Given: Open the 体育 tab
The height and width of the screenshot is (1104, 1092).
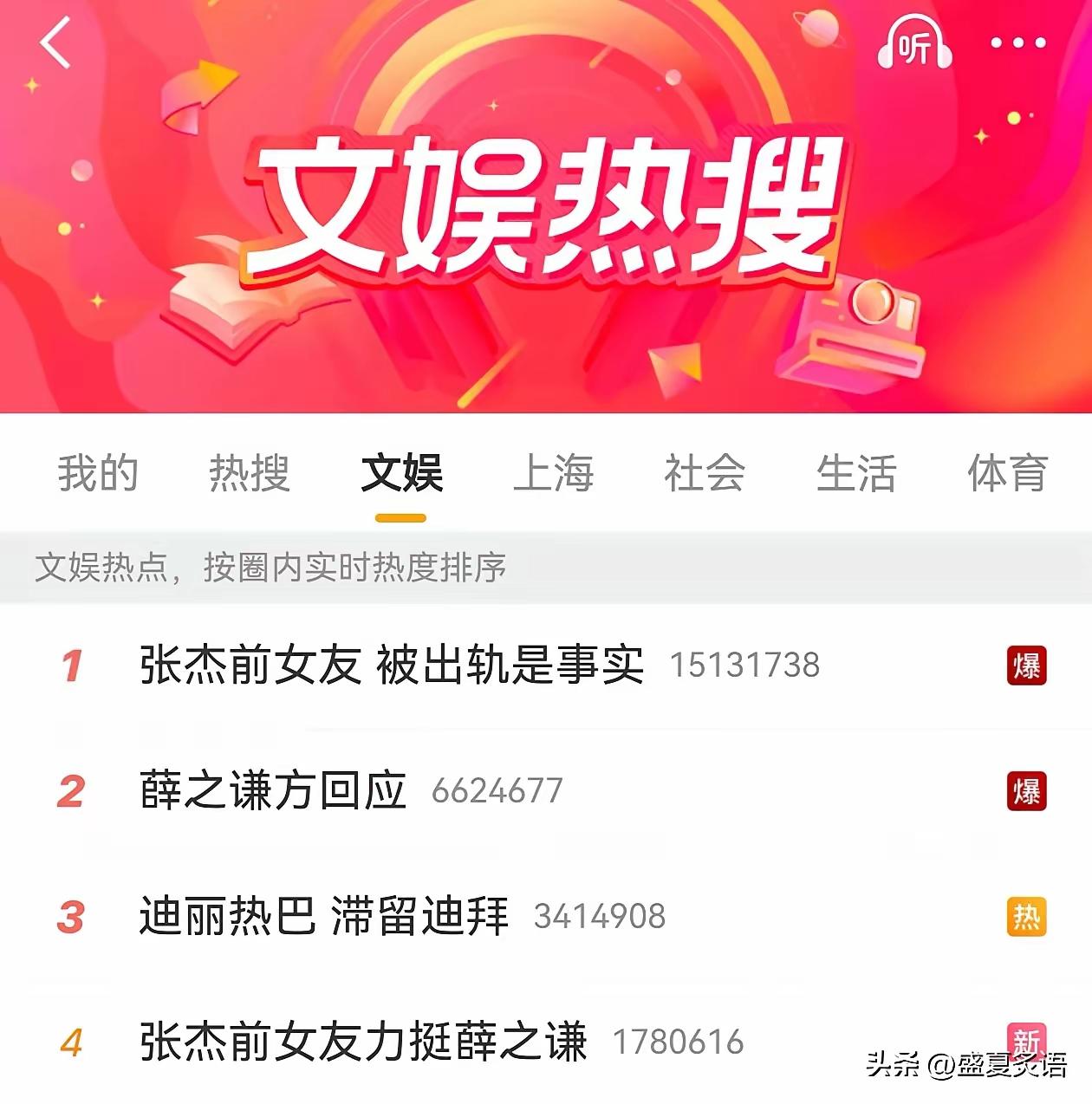Looking at the screenshot, I should coord(1008,473).
